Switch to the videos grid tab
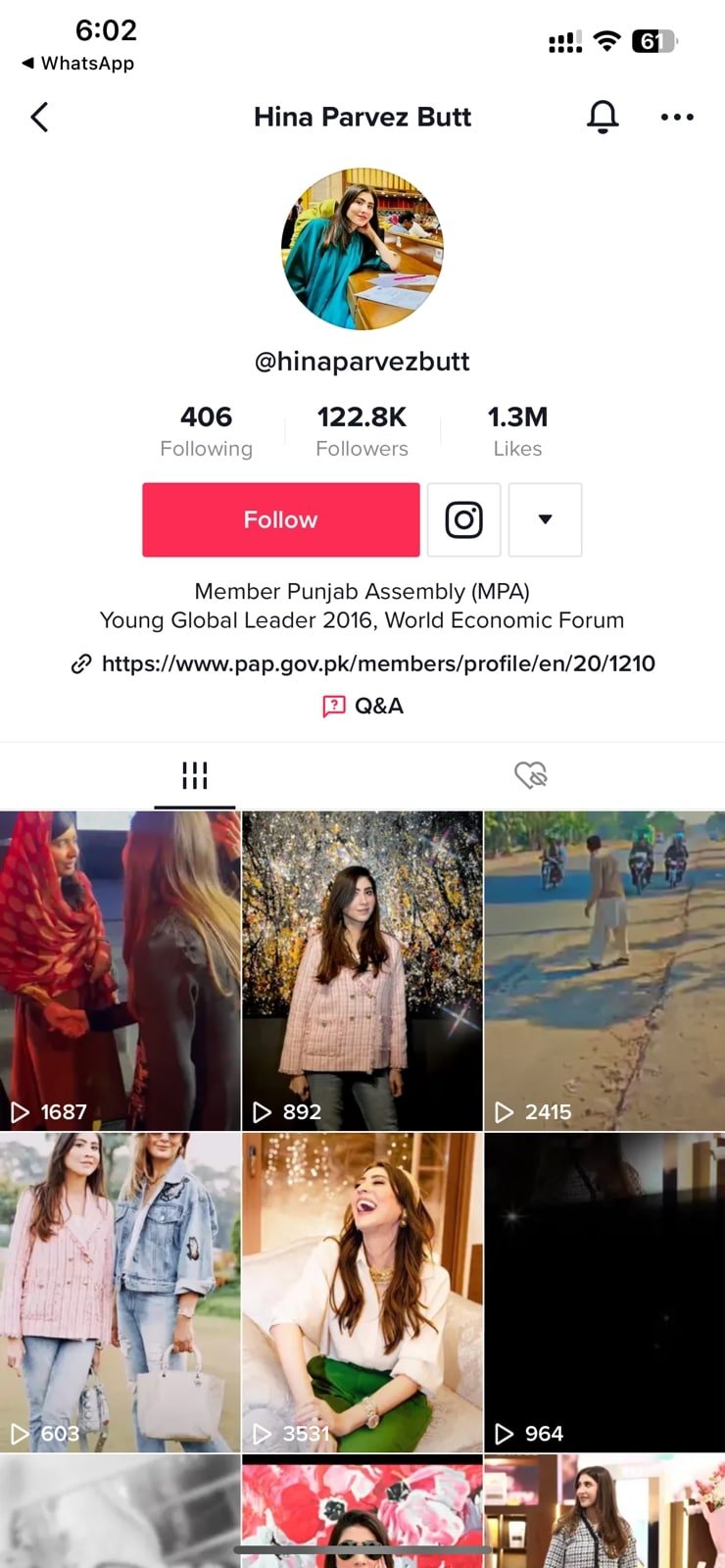Viewport: 725px width, 1568px height. click(x=194, y=775)
